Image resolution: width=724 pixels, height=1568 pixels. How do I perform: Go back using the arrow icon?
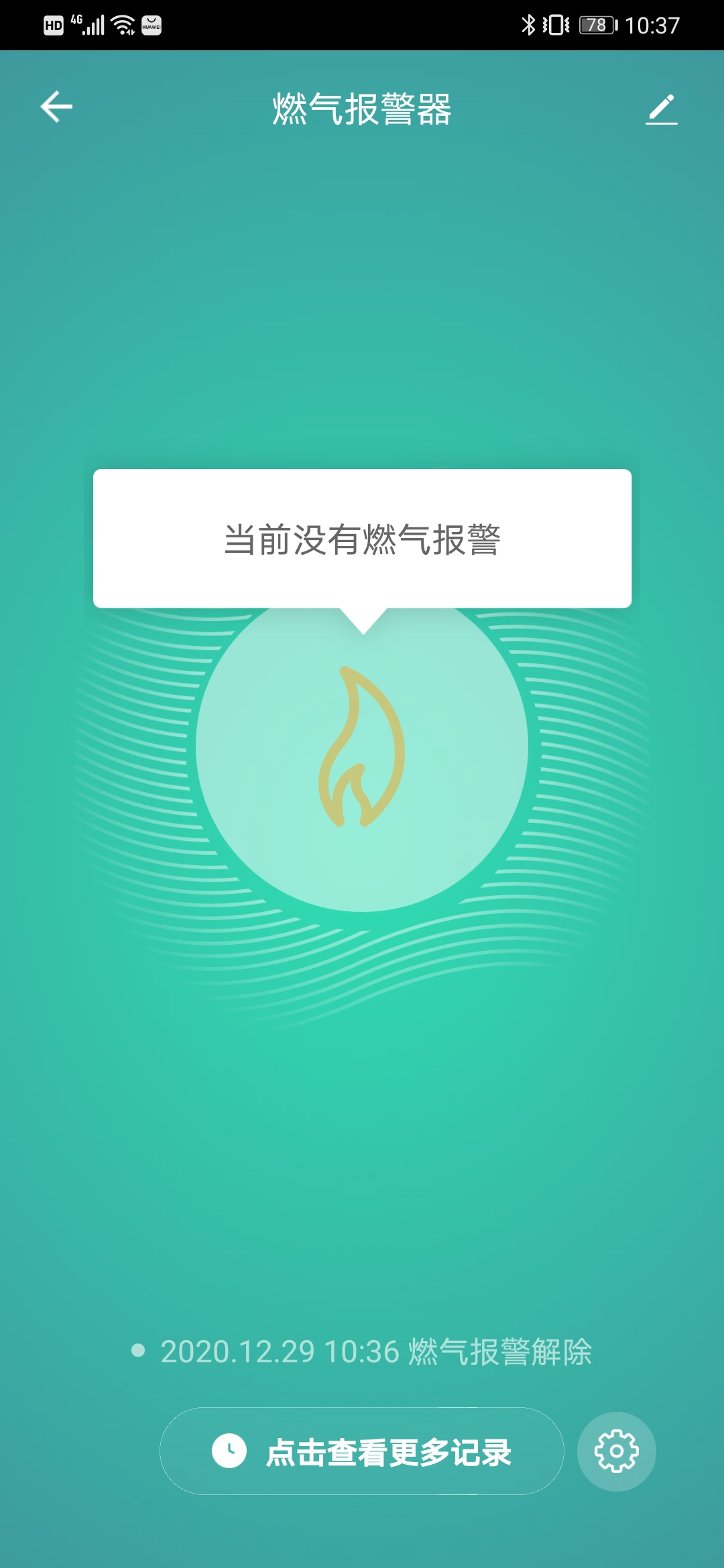[56, 107]
